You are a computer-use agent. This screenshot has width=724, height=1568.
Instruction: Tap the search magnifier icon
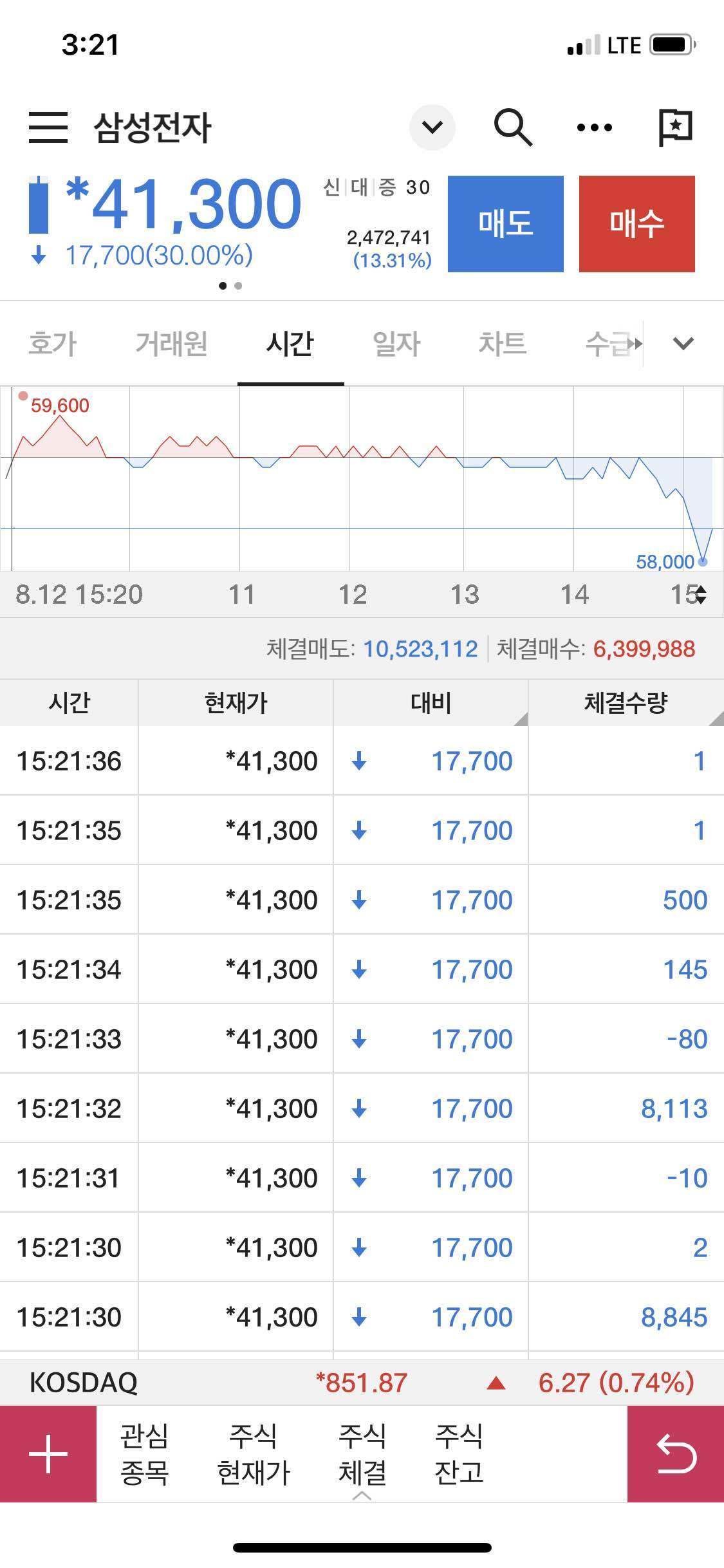coord(513,127)
